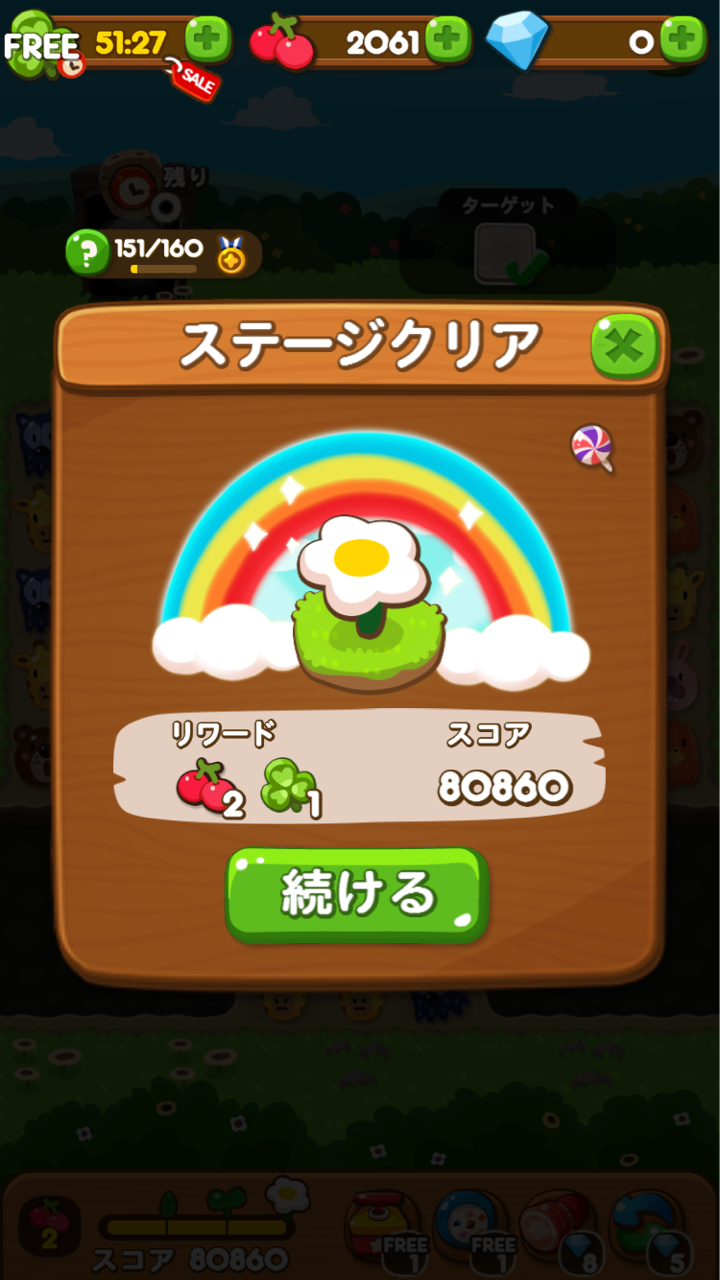Add cherries using the plus button
Viewport: 720px width, 1280px height.
click(447, 40)
